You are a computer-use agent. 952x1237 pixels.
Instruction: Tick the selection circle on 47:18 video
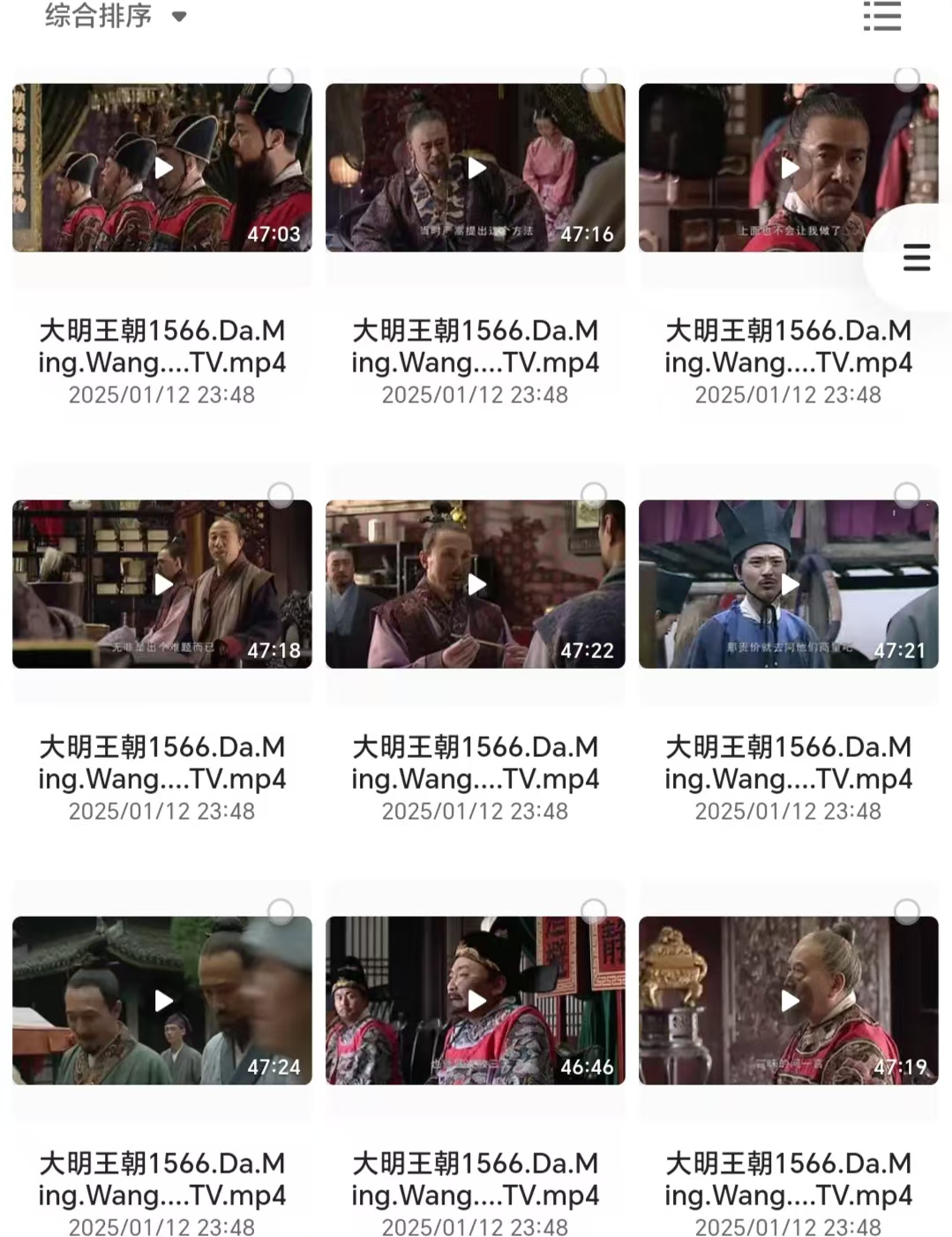click(x=281, y=495)
